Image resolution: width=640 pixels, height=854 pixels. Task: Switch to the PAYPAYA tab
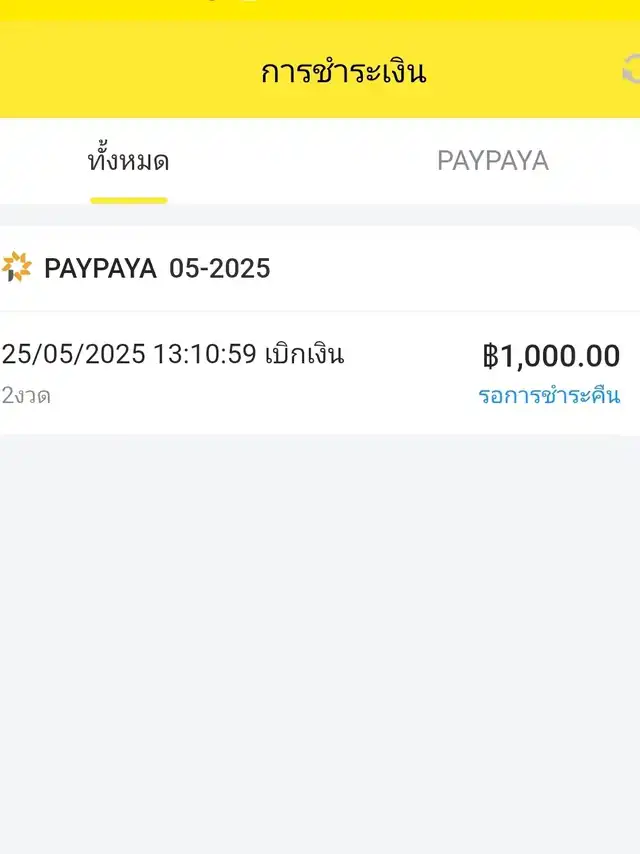click(x=492, y=162)
